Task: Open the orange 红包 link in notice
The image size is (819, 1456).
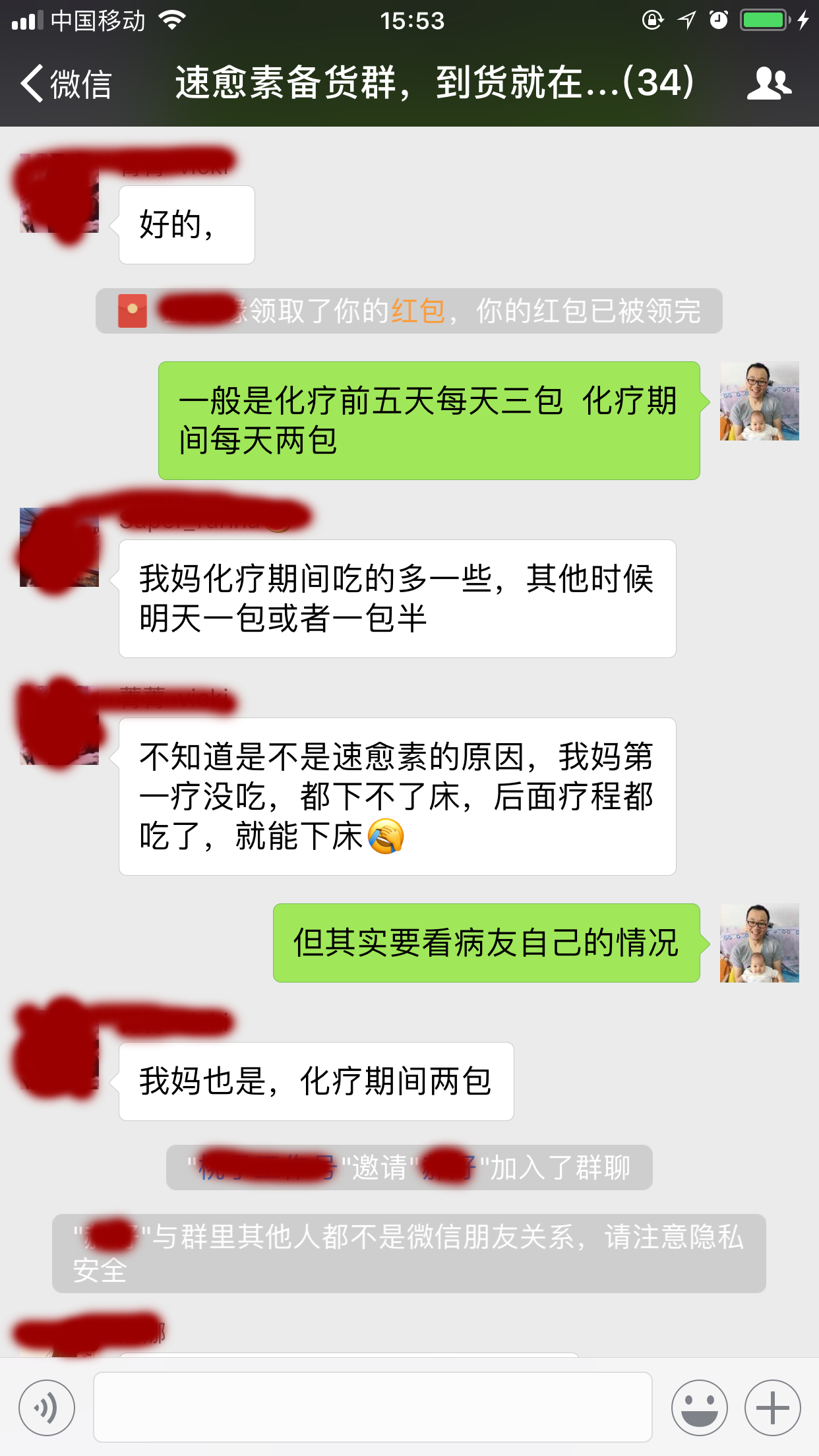Action: point(418,311)
